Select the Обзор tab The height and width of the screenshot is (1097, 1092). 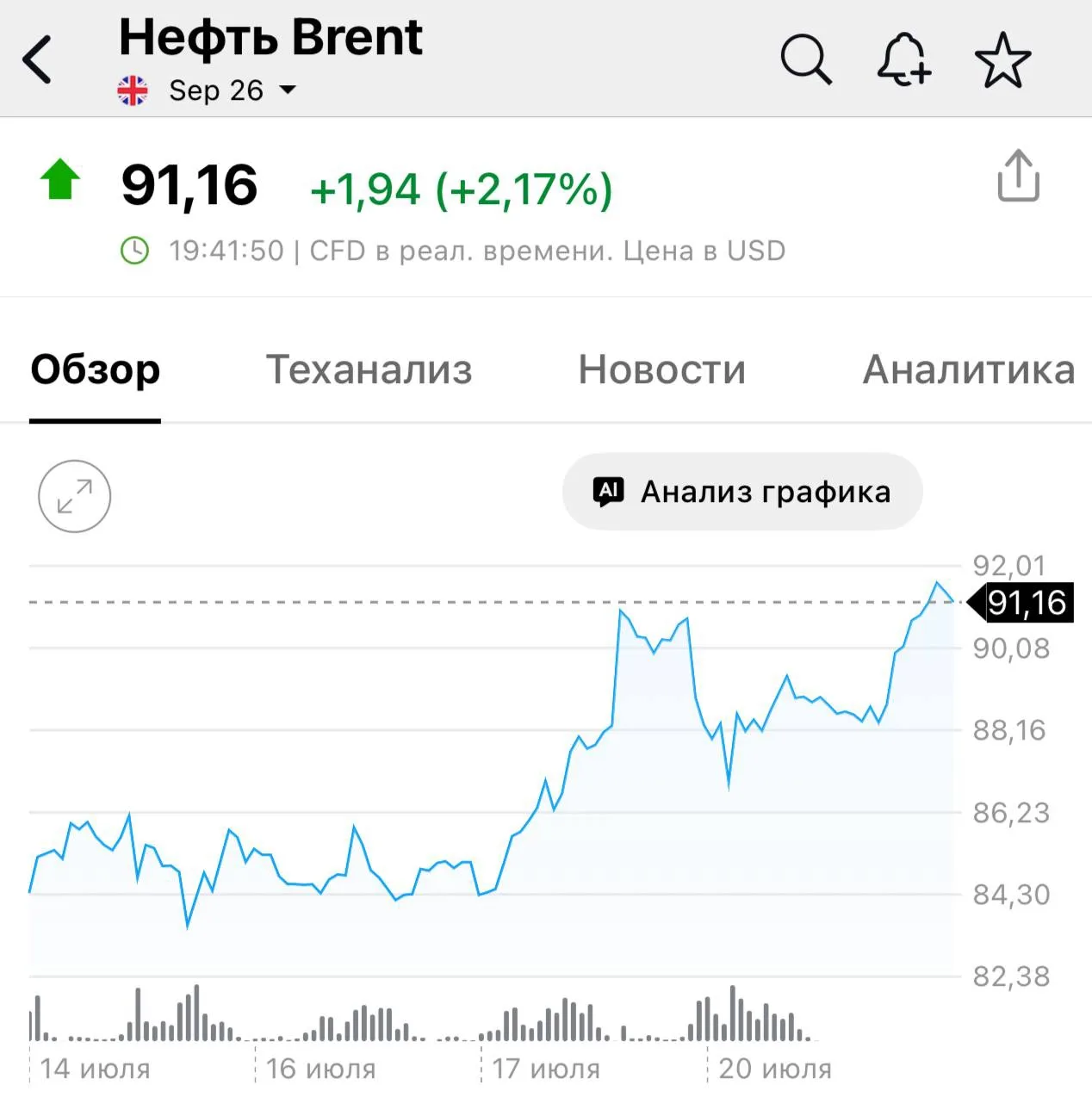tap(95, 370)
